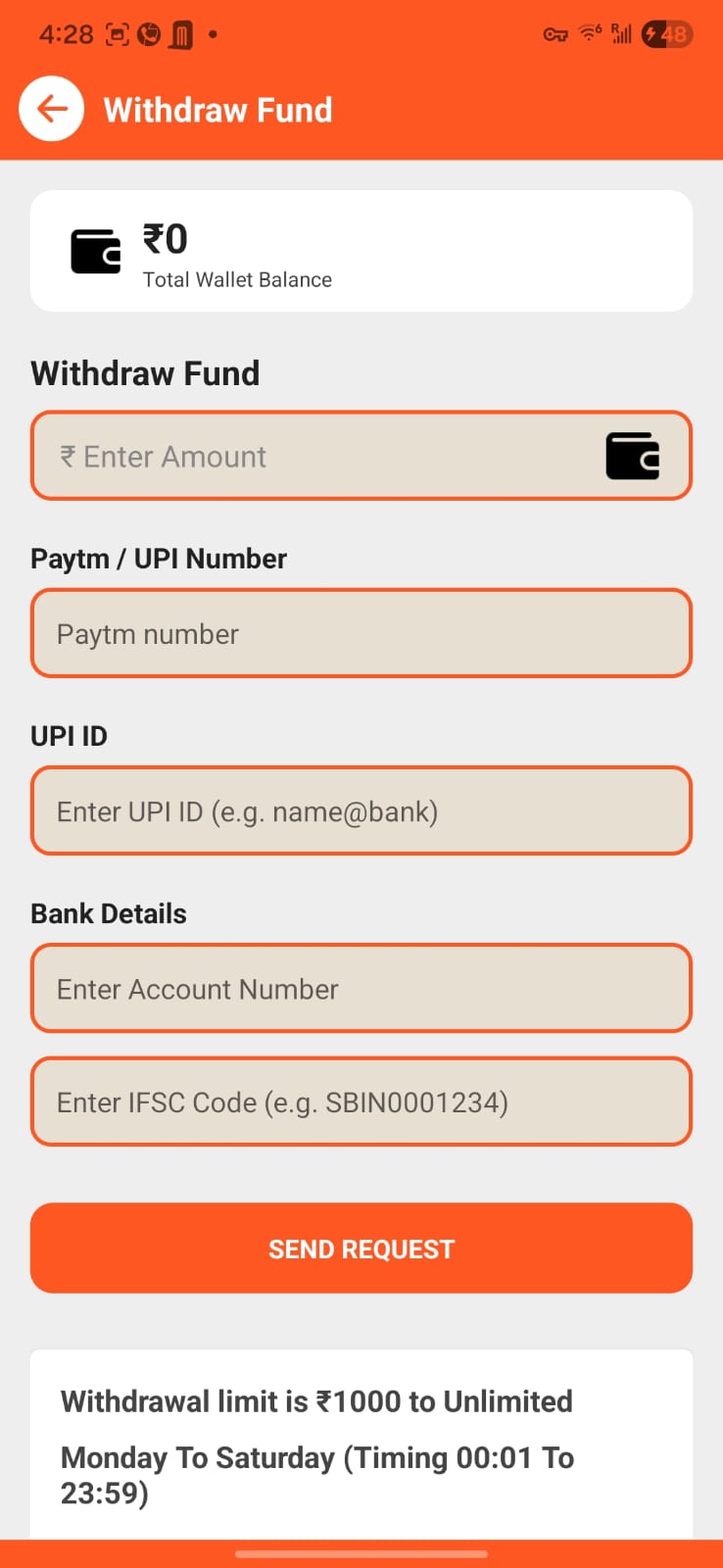Focus the Enter Amount field

click(323, 457)
